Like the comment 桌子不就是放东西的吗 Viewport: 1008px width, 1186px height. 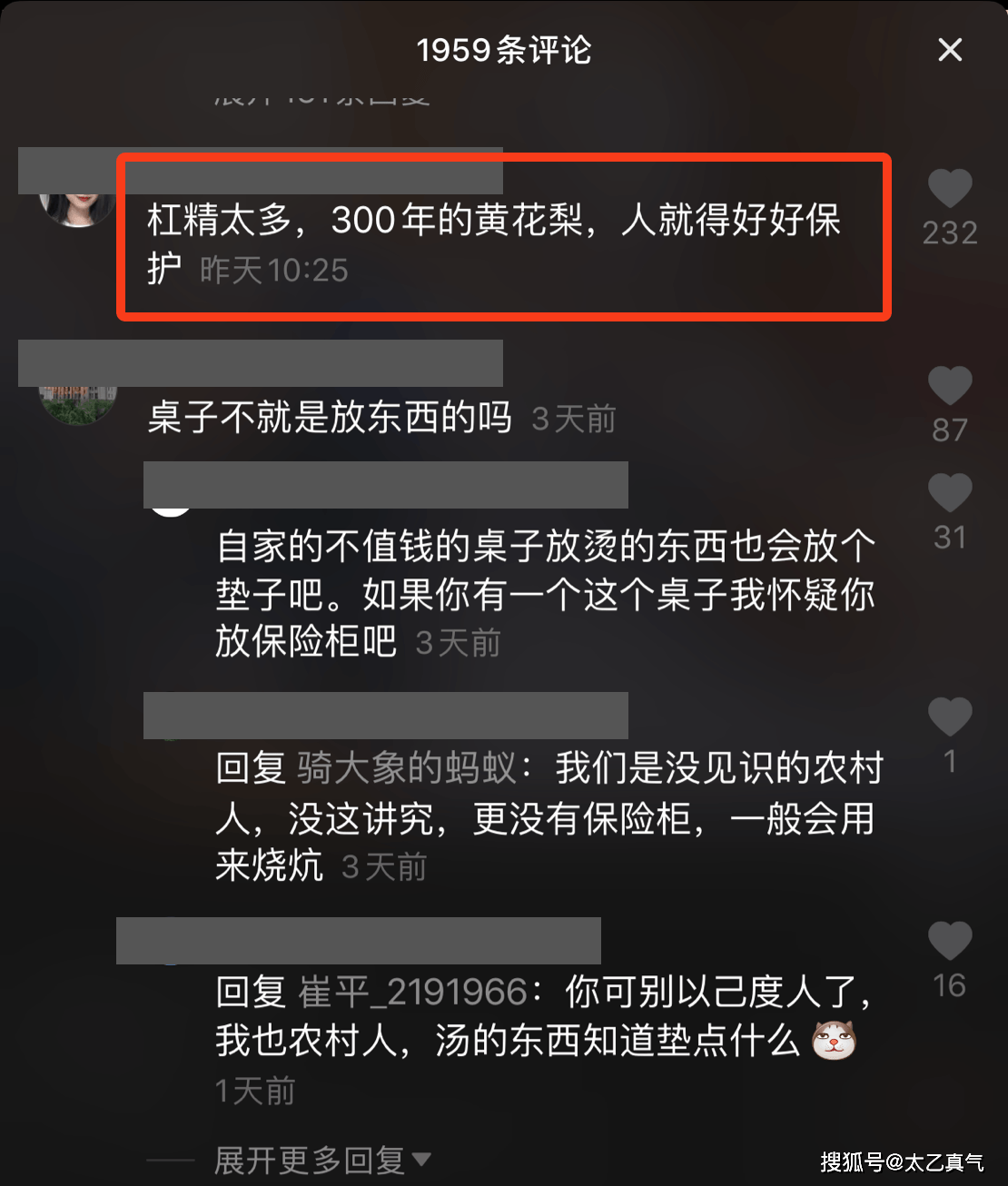[950, 386]
